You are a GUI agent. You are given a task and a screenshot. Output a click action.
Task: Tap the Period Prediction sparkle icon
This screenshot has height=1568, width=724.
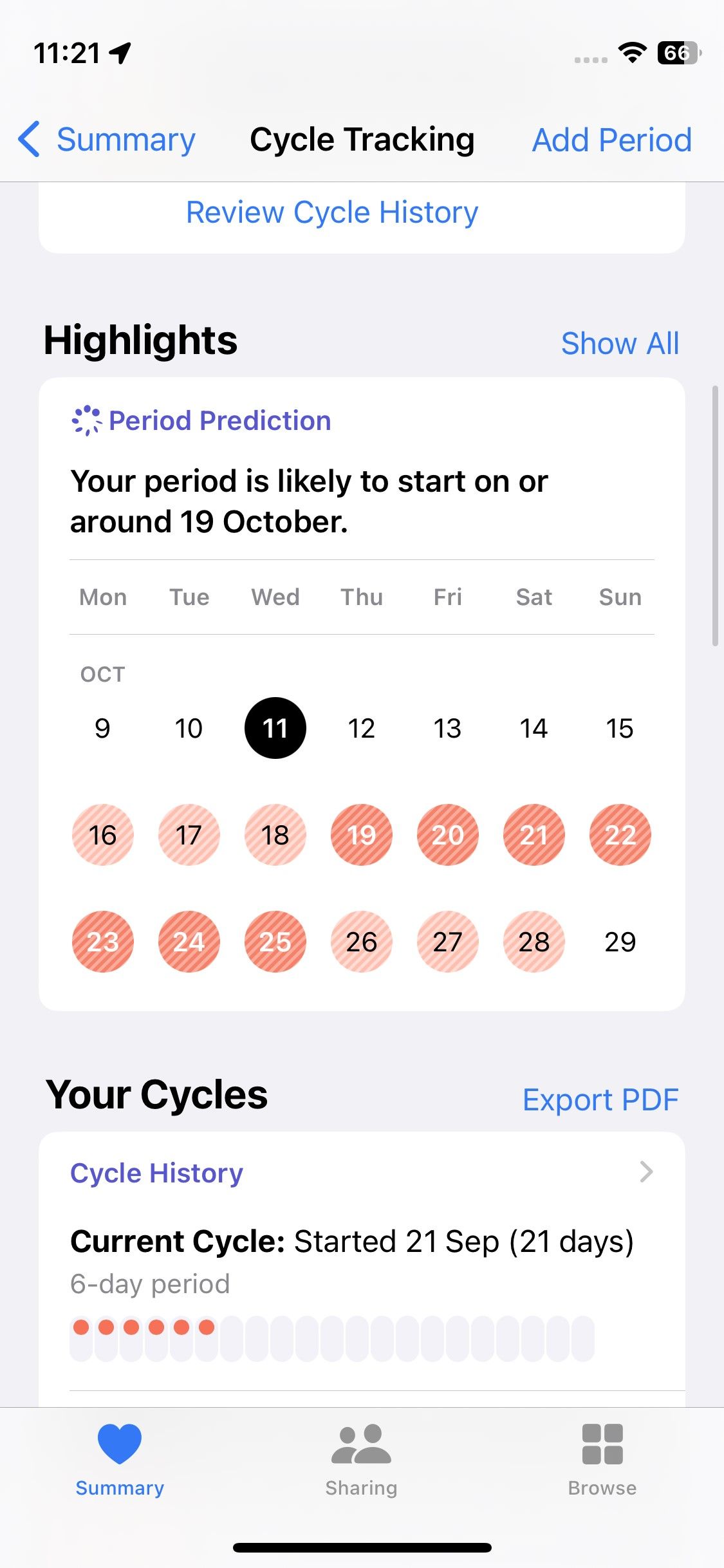point(86,421)
